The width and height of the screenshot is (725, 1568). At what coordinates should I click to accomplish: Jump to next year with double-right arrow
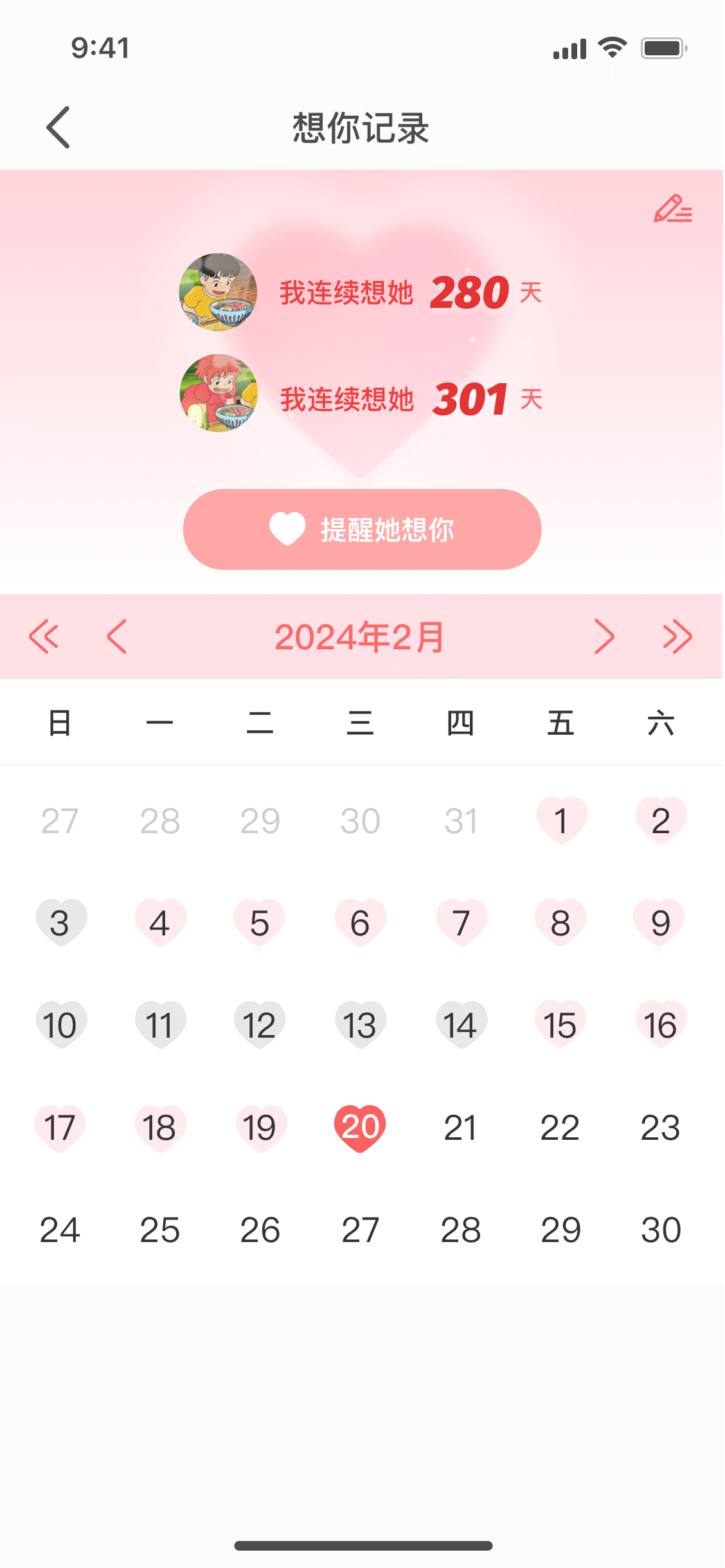click(677, 636)
